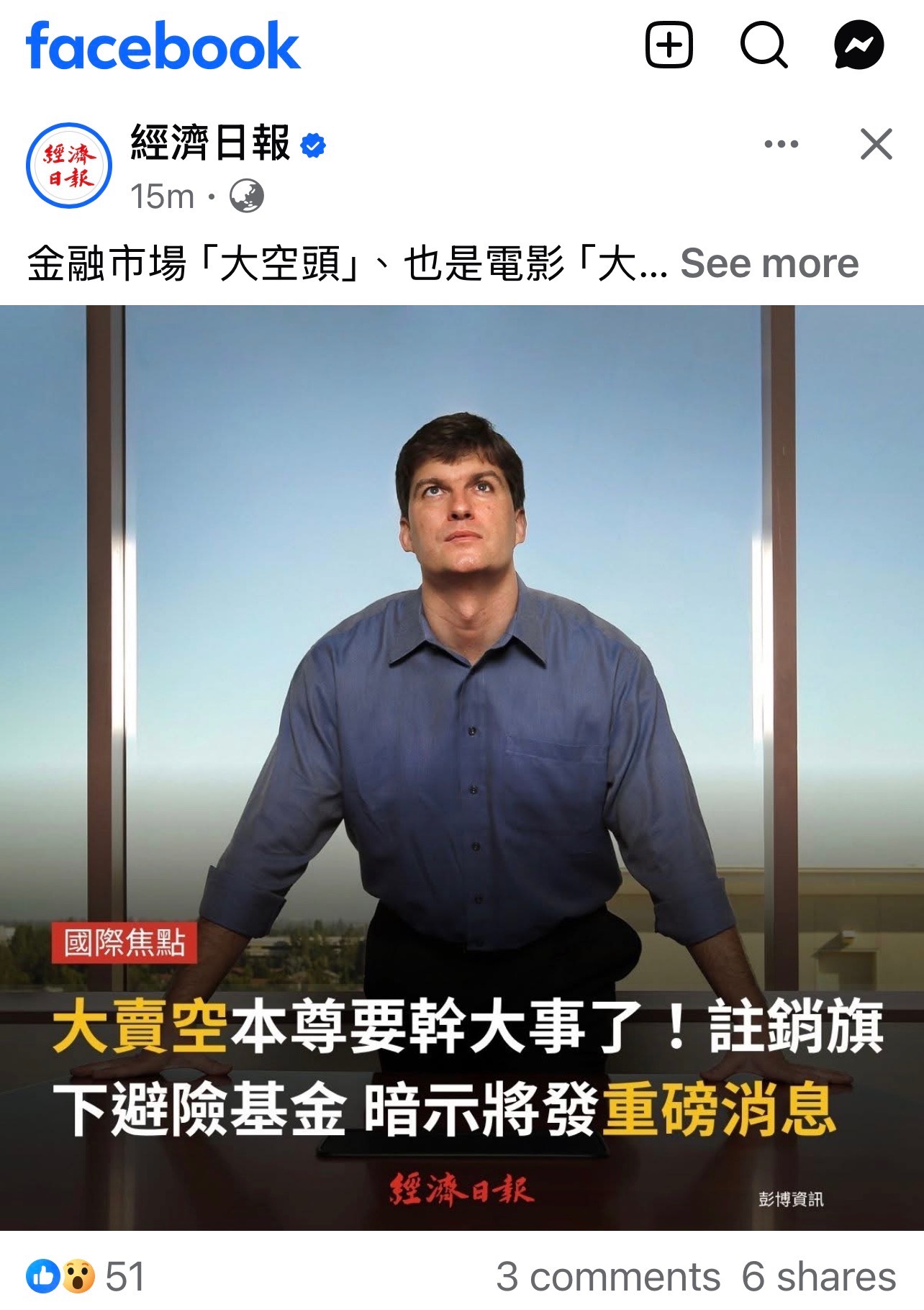Open Messenger chats

point(859,45)
